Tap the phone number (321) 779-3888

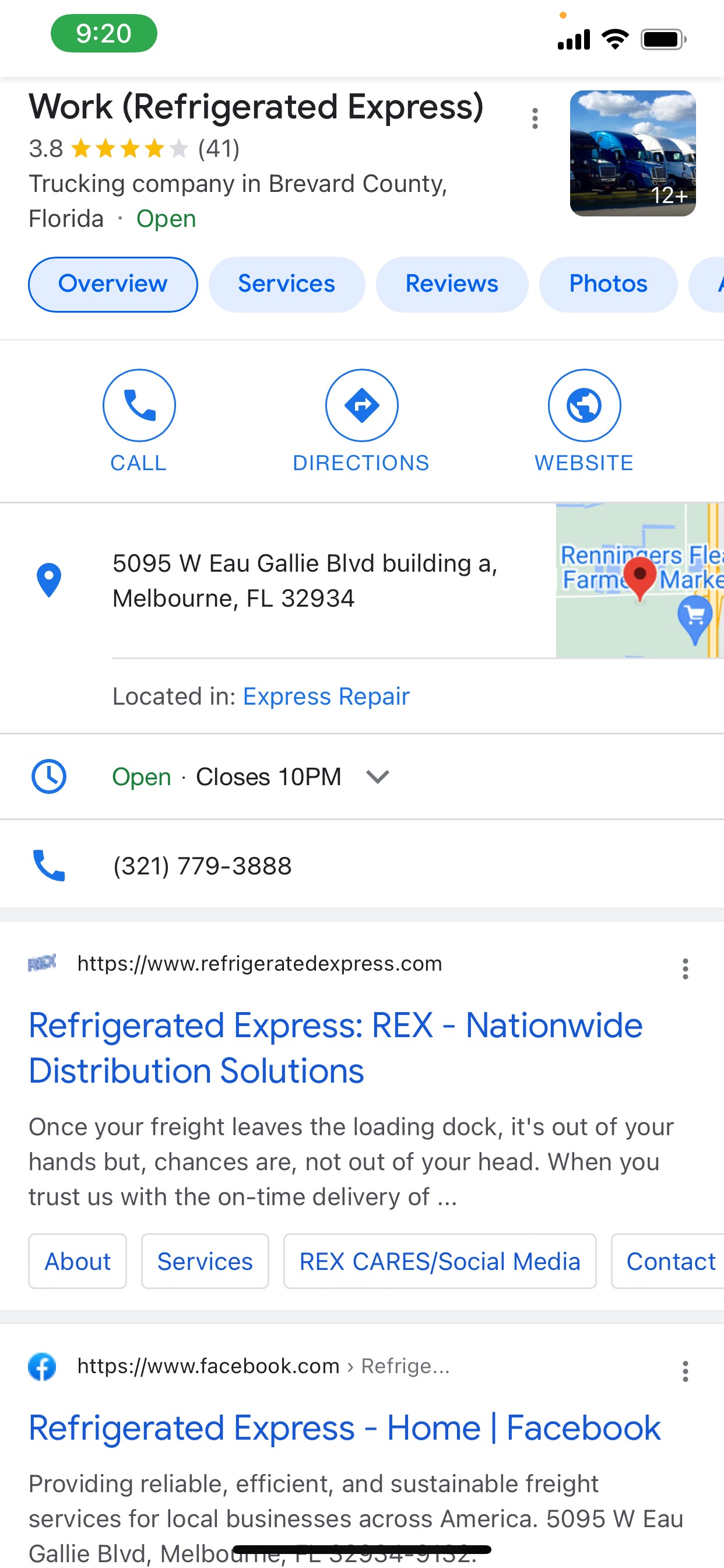coord(203,866)
